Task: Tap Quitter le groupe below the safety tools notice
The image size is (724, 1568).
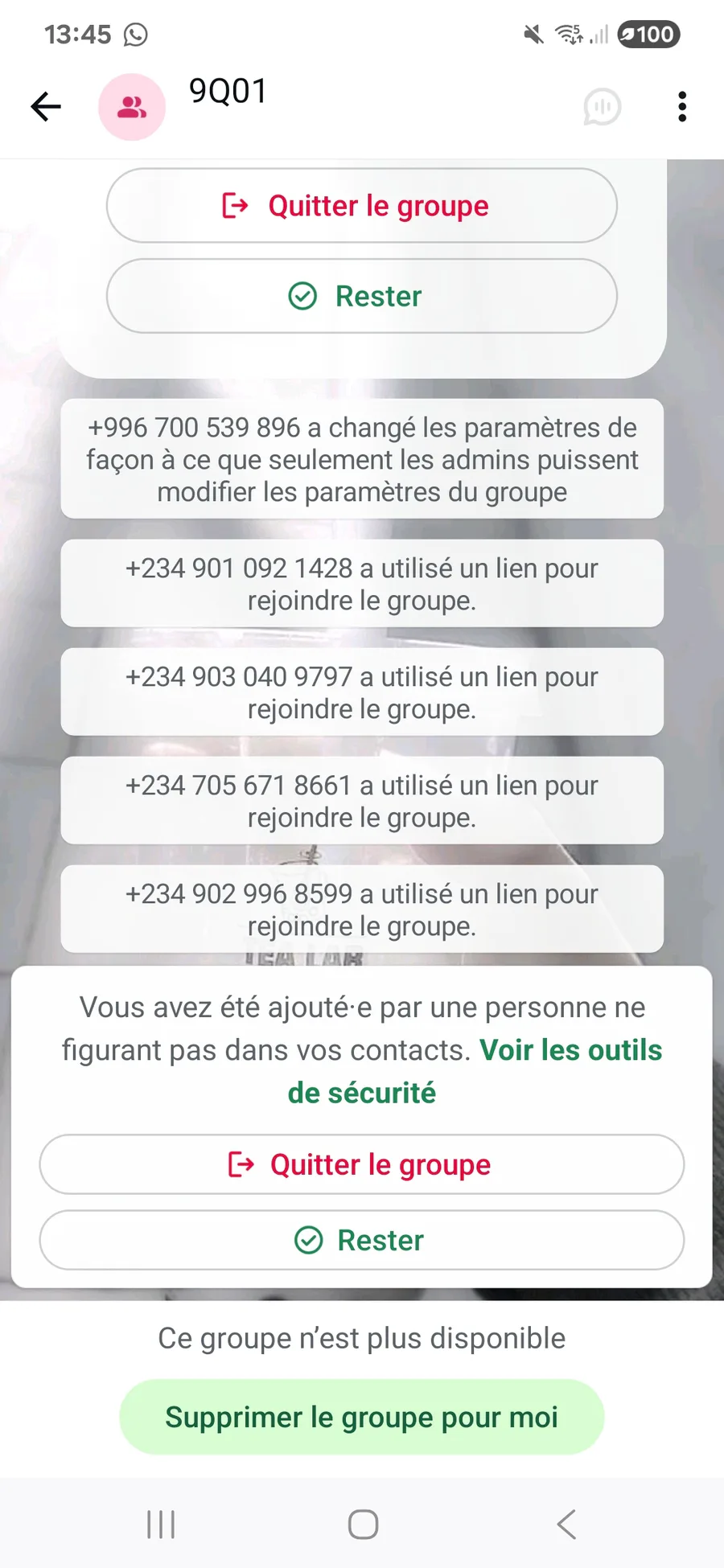Action: tap(362, 1164)
